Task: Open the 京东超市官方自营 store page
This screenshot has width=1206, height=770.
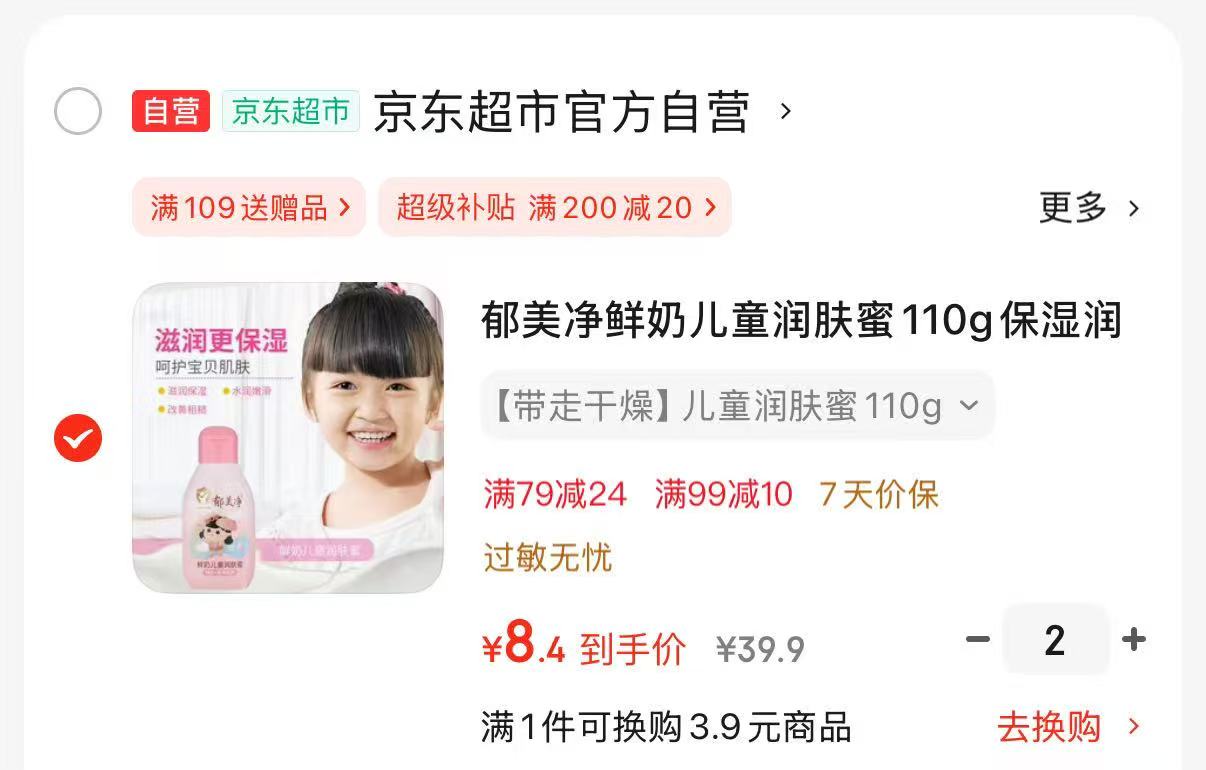Action: click(561, 111)
